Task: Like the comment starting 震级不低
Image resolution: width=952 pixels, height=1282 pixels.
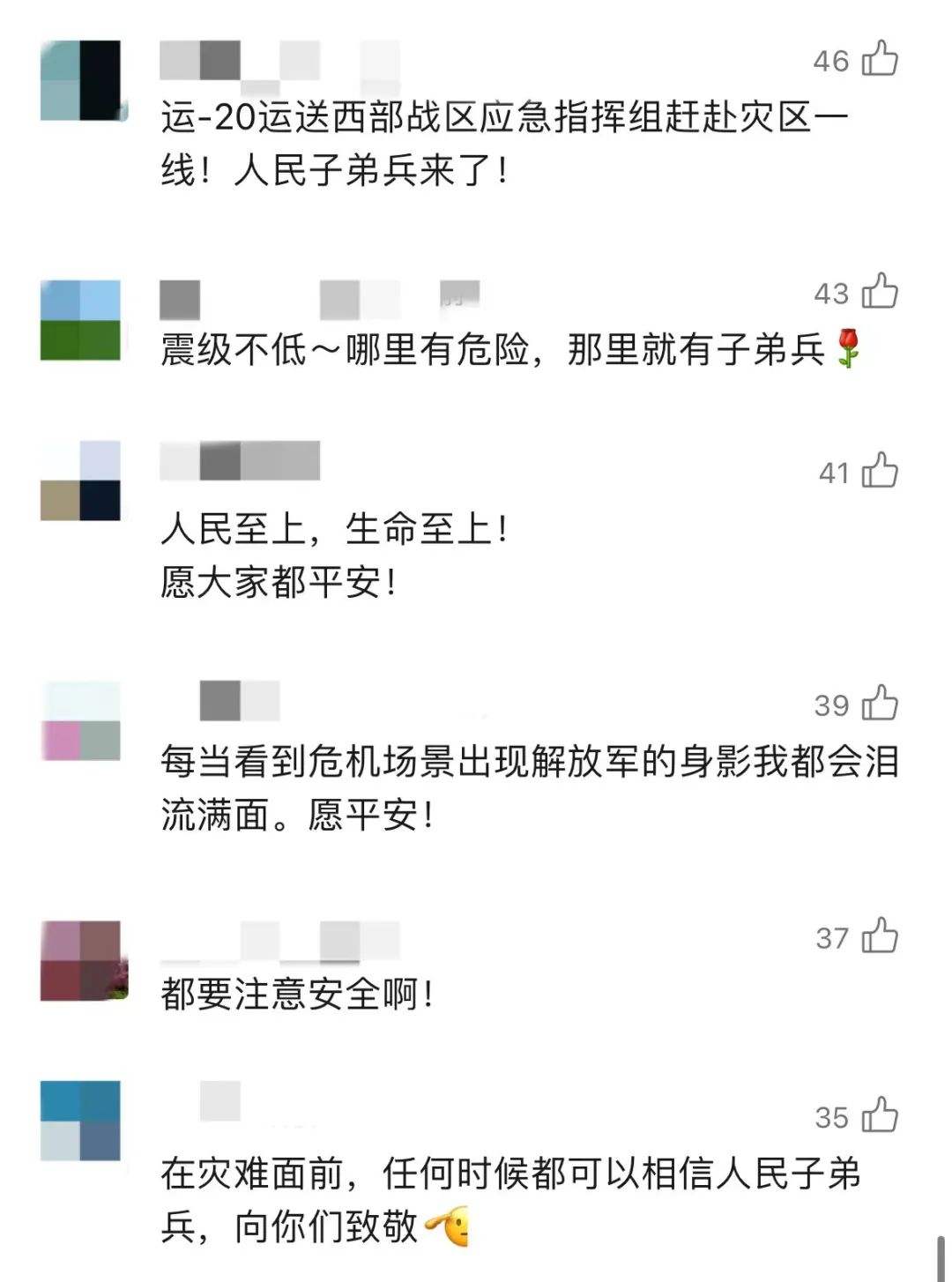Action: point(879,292)
